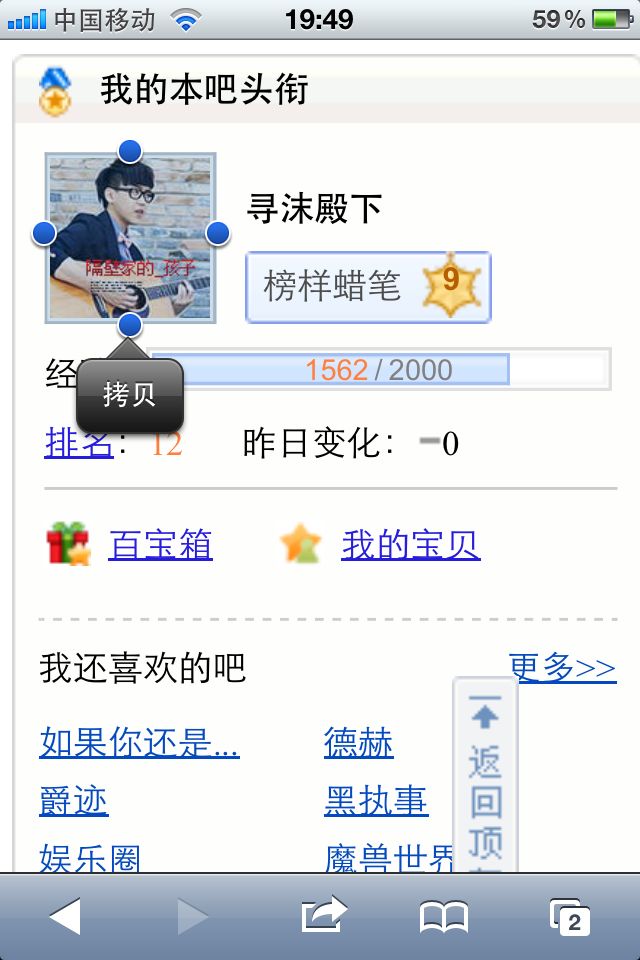Go back with the browser back arrow
The image size is (640, 960).
[x=66, y=916]
